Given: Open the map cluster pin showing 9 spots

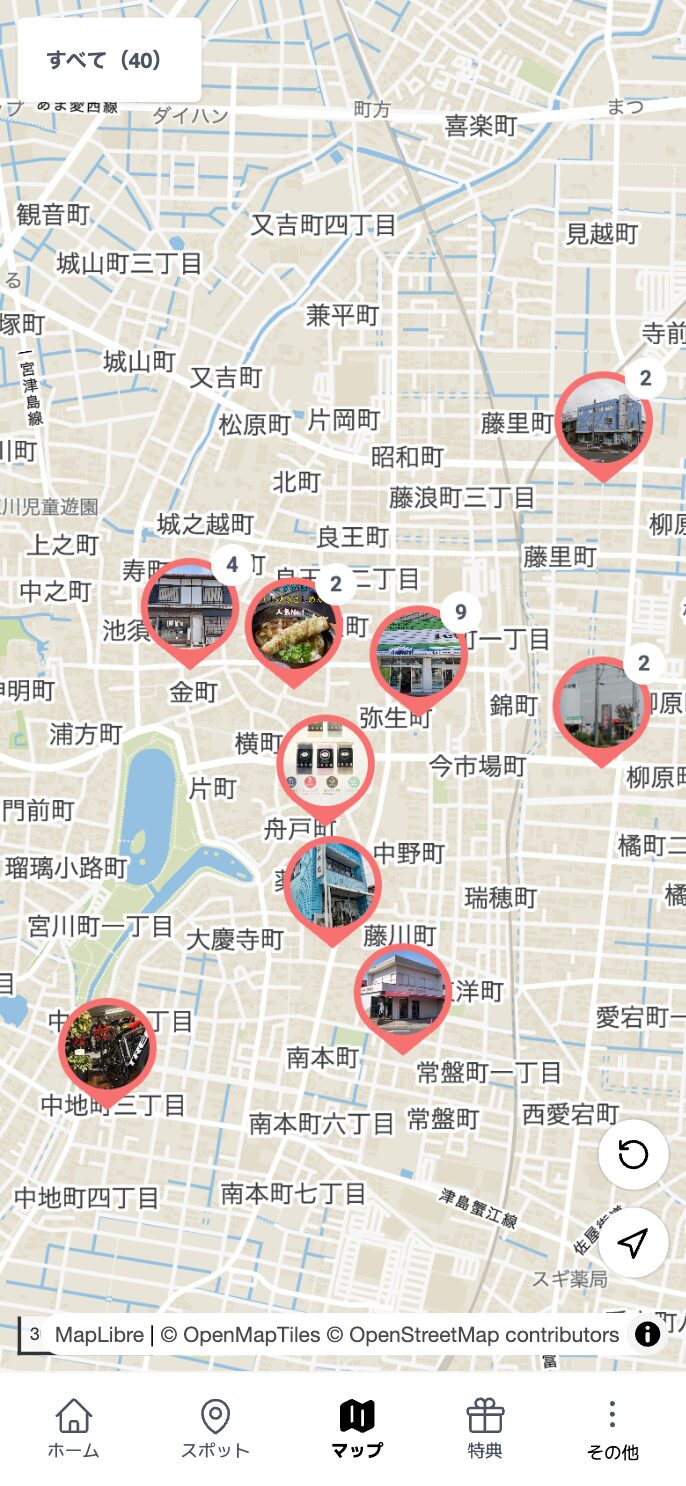Looking at the screenshot, I should click(418, 653).
